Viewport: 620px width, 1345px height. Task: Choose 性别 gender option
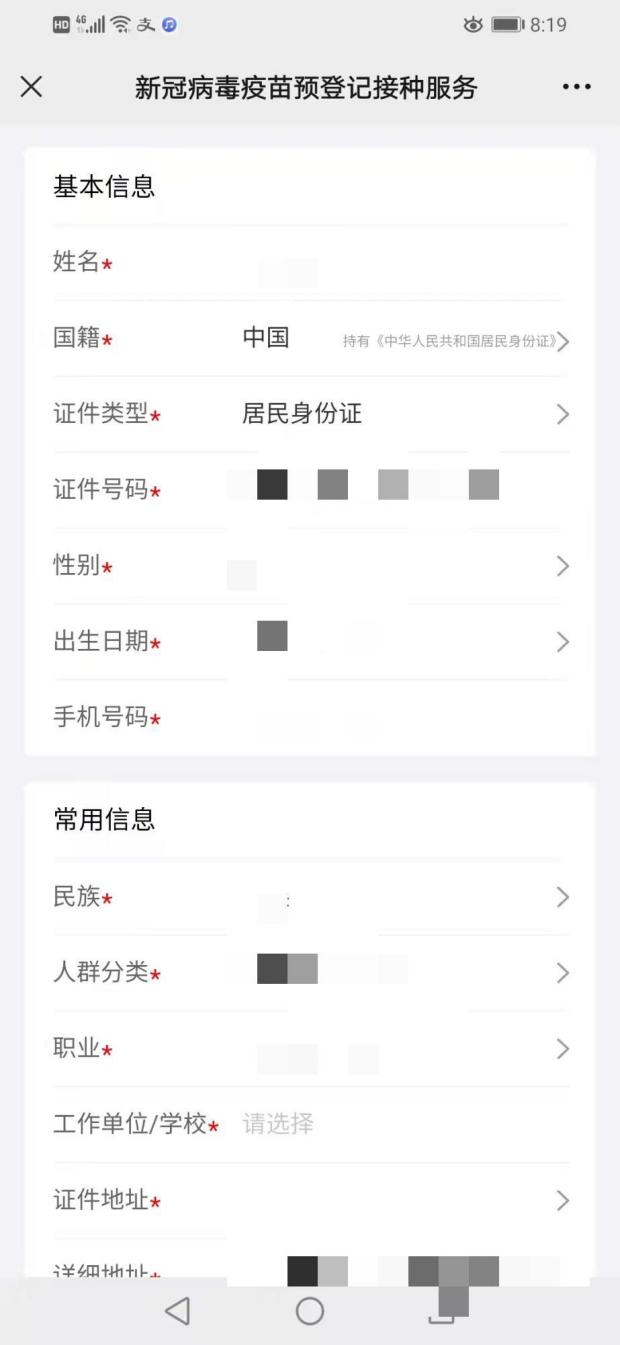pos(400,566)
